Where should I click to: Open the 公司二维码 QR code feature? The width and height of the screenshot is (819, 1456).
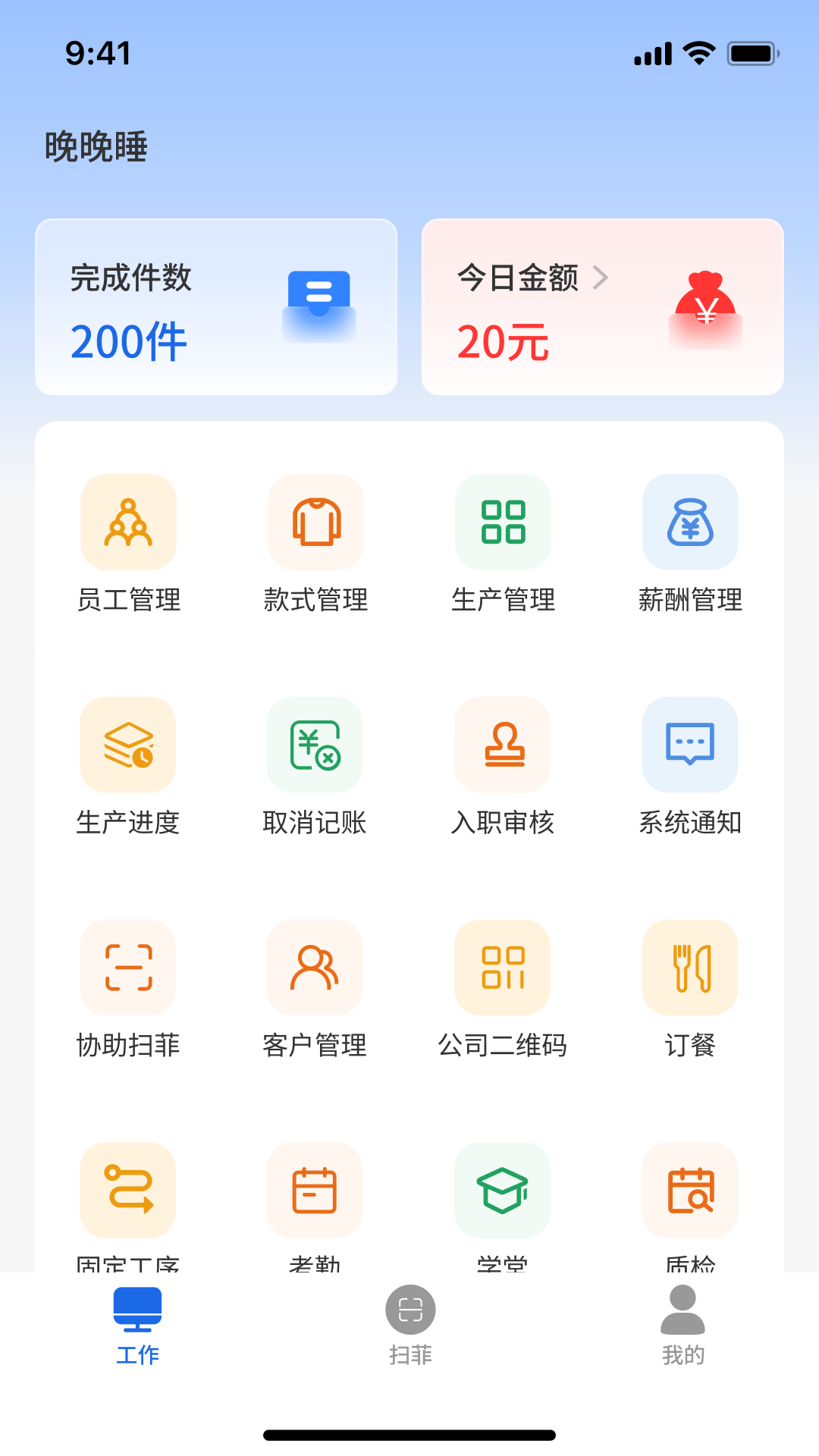point(502,967)
